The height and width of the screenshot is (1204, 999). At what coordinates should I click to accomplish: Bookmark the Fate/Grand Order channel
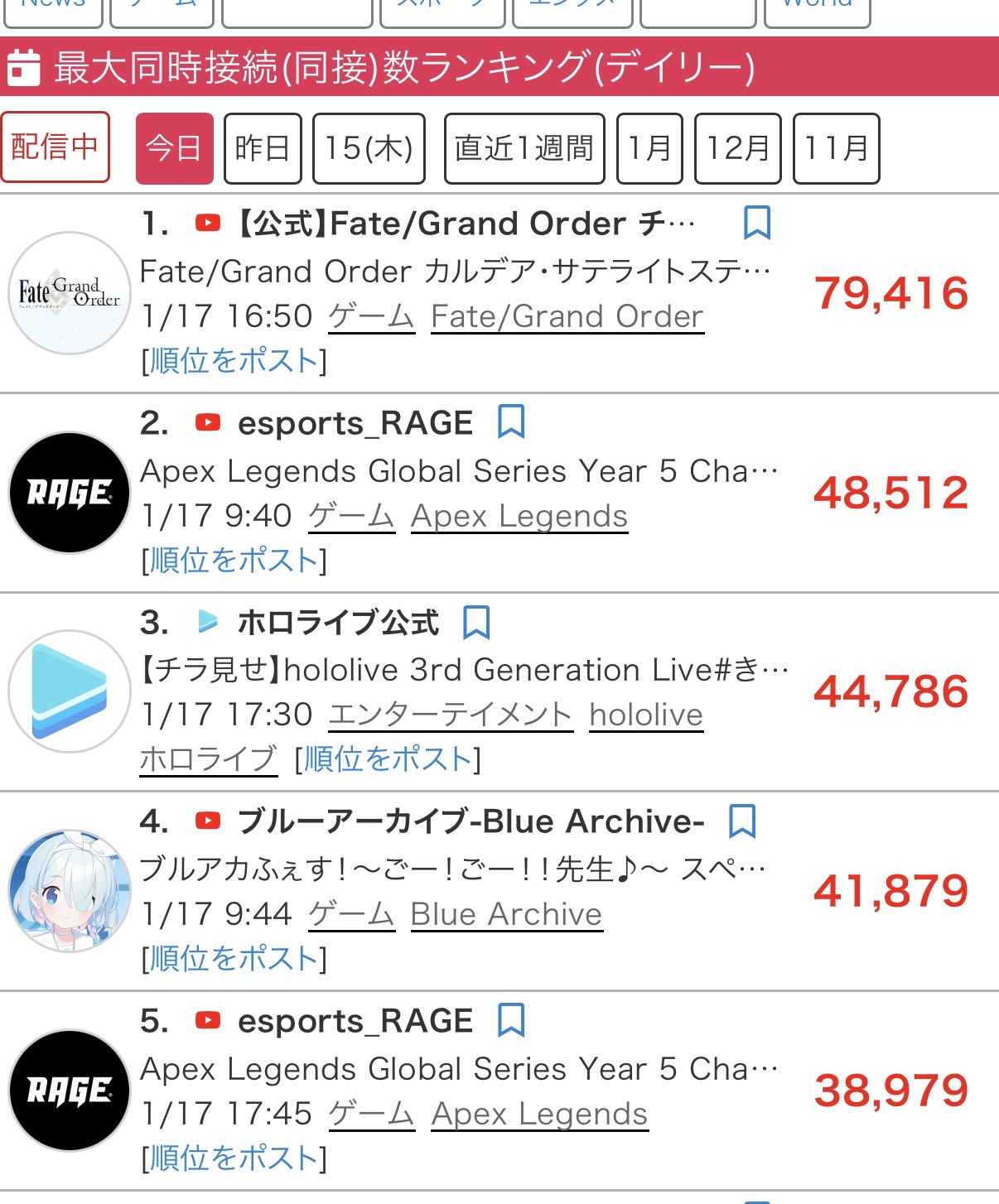click(757, 223)
